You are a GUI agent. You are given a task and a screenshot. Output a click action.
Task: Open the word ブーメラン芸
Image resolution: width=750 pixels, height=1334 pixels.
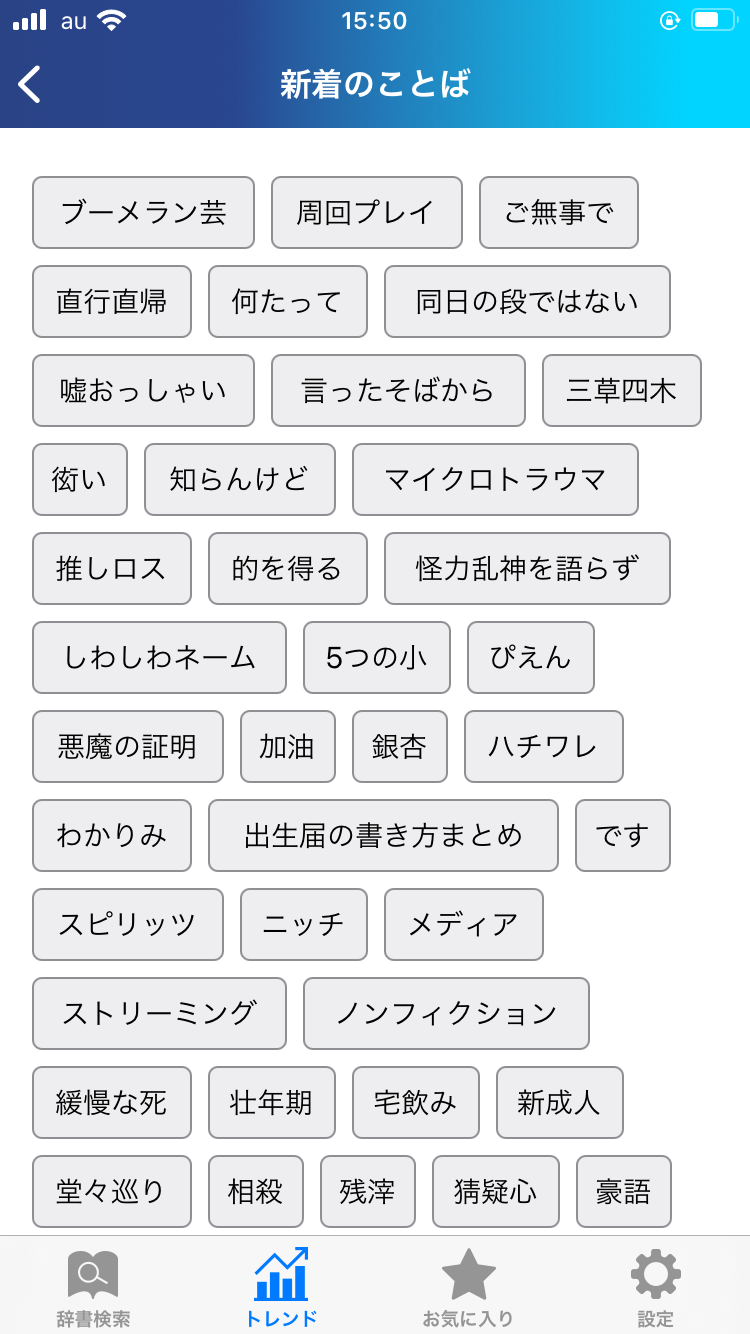point(143,212)
